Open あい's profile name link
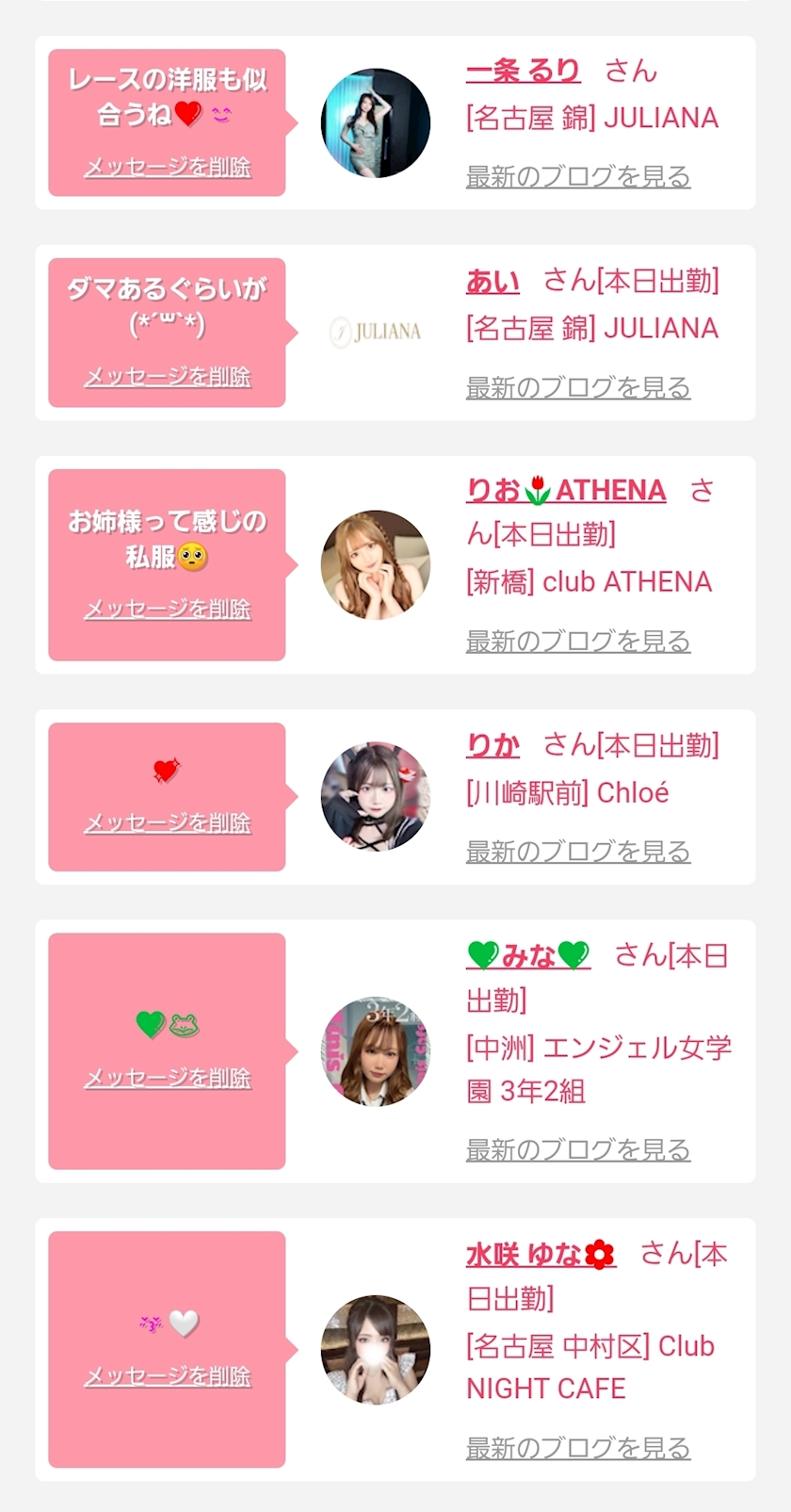Viewport: 791px width, 1512px height. 492,281
